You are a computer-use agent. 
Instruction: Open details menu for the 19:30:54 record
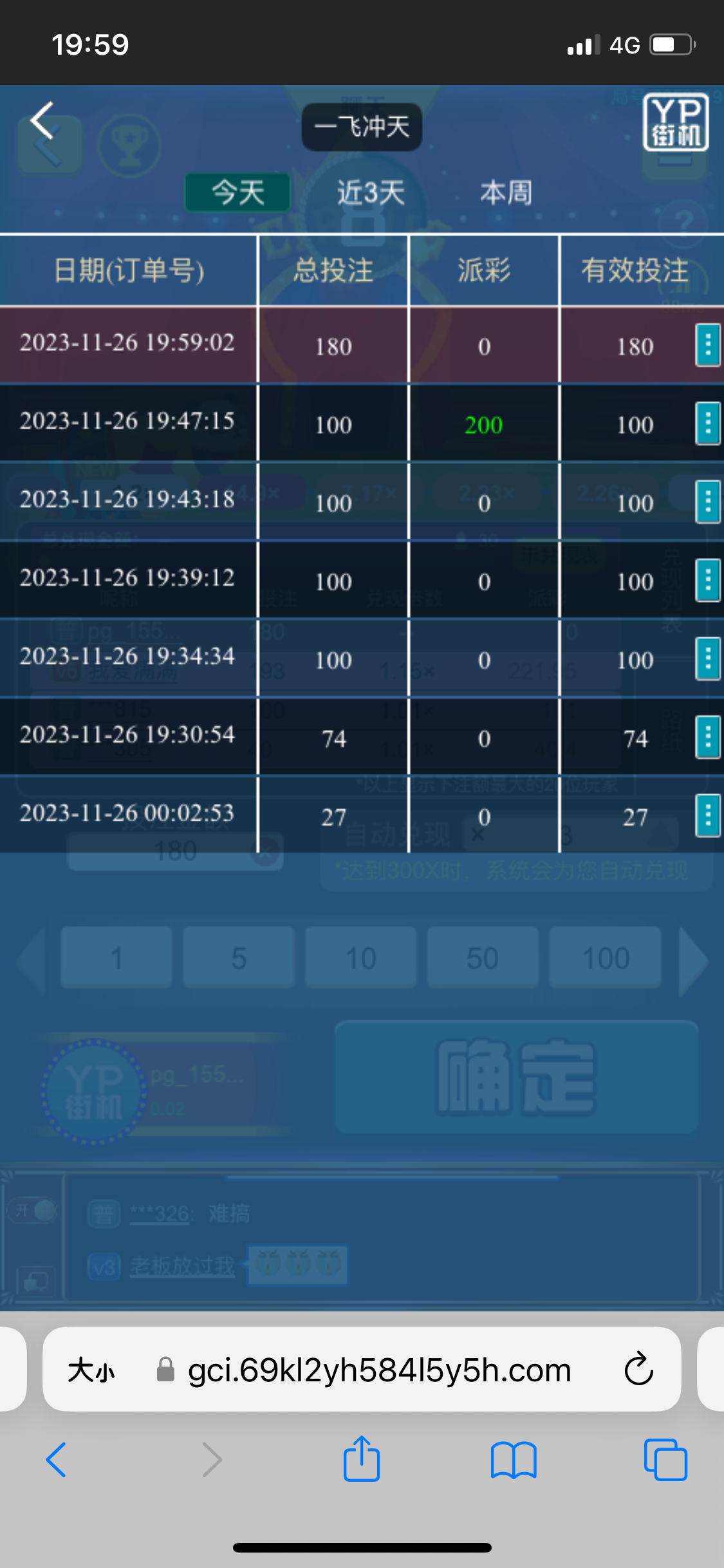707,738
